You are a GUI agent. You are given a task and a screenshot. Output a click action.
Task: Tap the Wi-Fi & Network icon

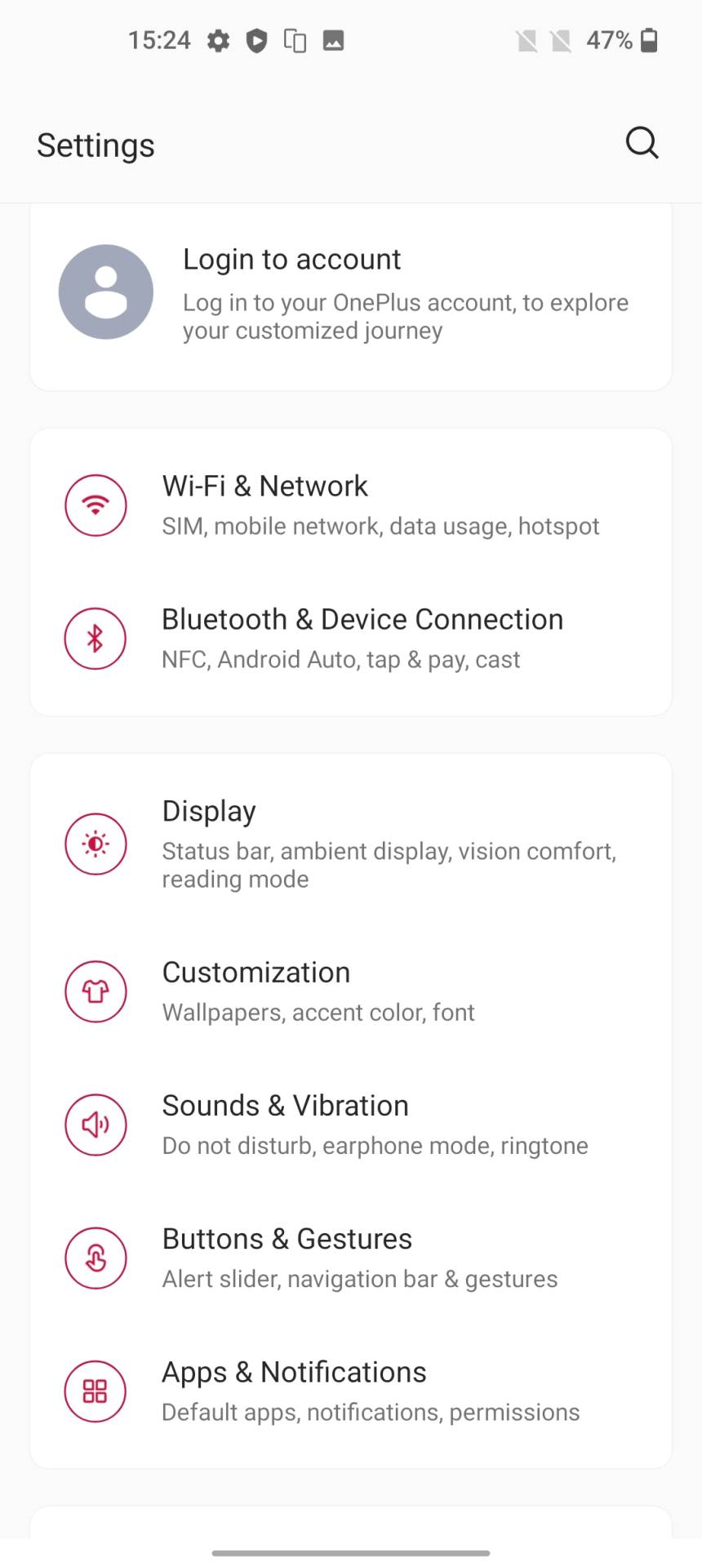pyautogui.click(x=96, y=505)
